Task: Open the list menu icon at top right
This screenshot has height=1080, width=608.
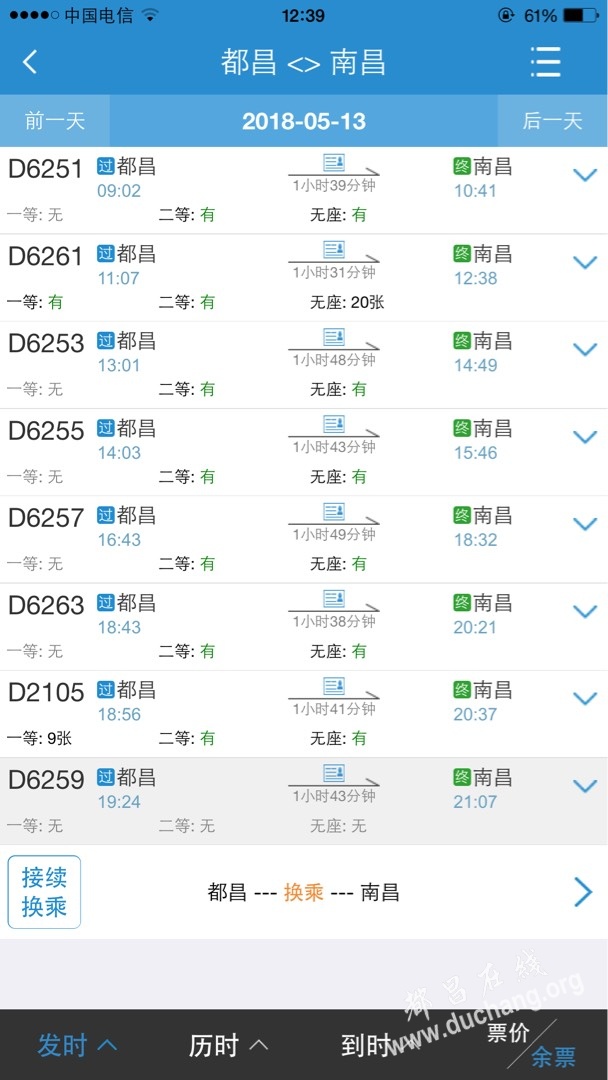Action: point(546,63)
